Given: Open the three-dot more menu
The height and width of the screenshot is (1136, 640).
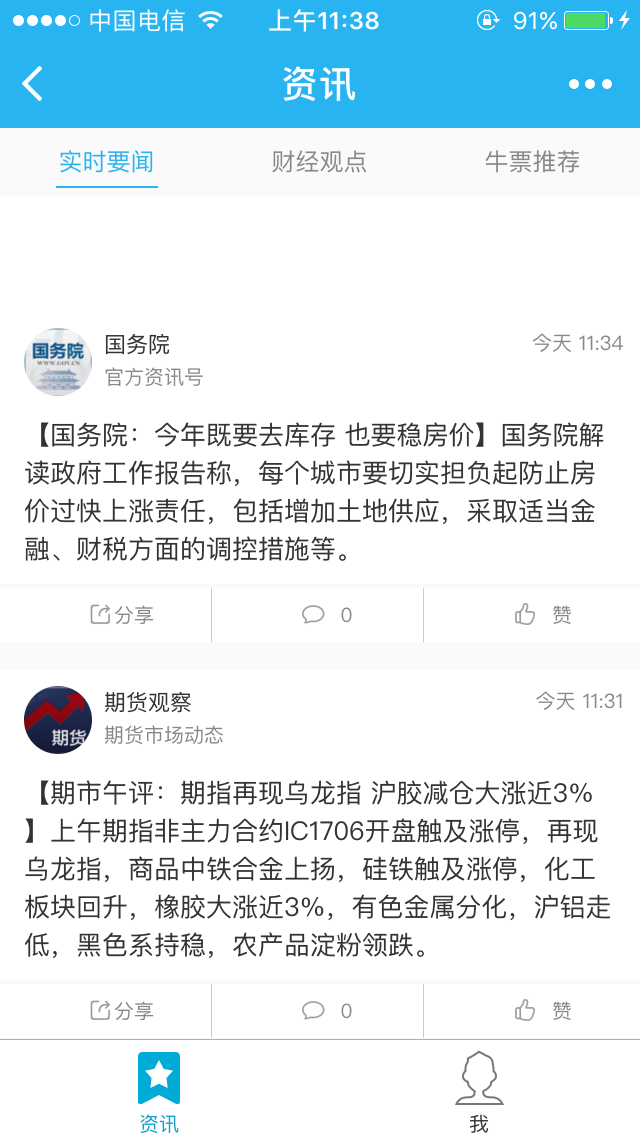Looking at the screenshot, I should coord(590,84).
